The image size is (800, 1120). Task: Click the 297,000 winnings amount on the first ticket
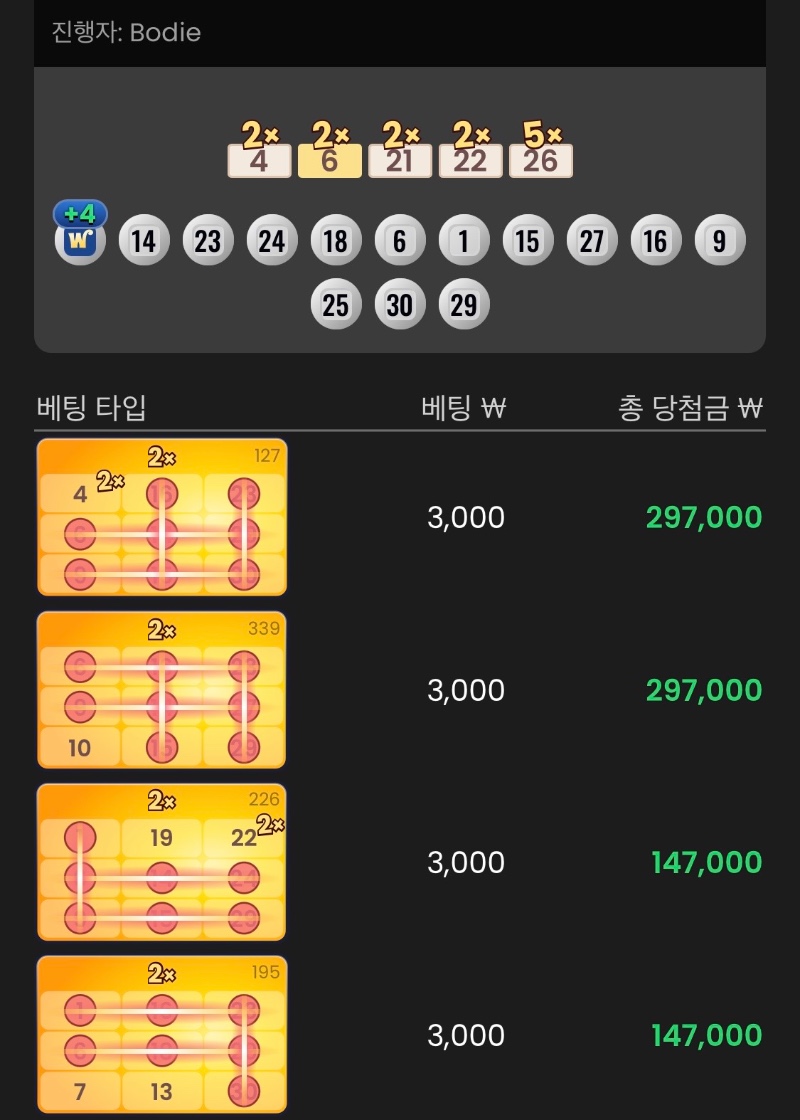point(706,517)
